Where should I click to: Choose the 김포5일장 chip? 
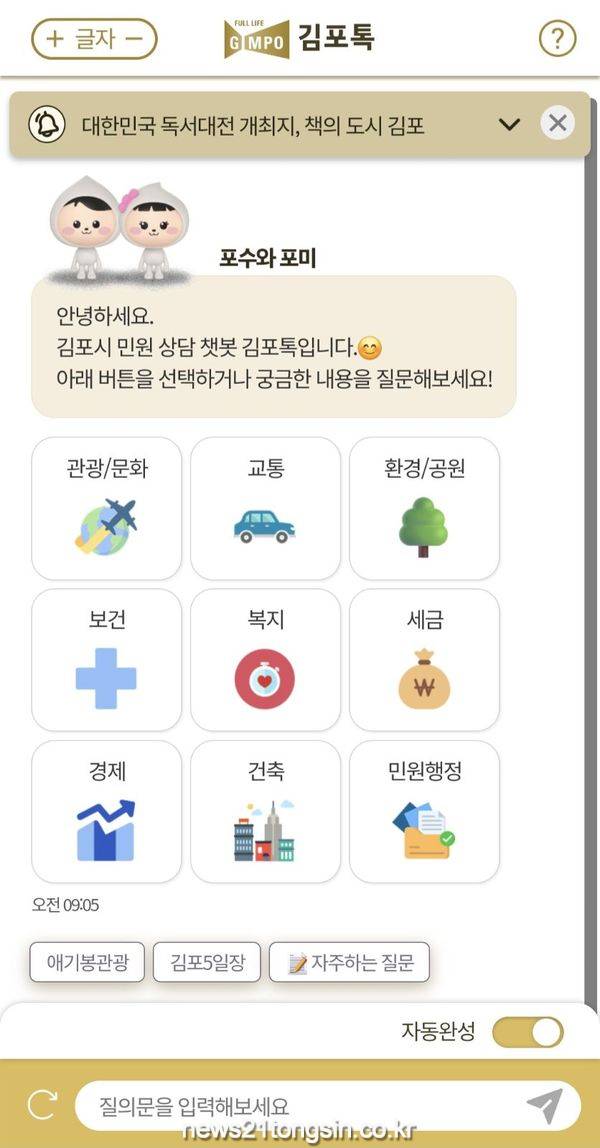(x=207, y=962)
